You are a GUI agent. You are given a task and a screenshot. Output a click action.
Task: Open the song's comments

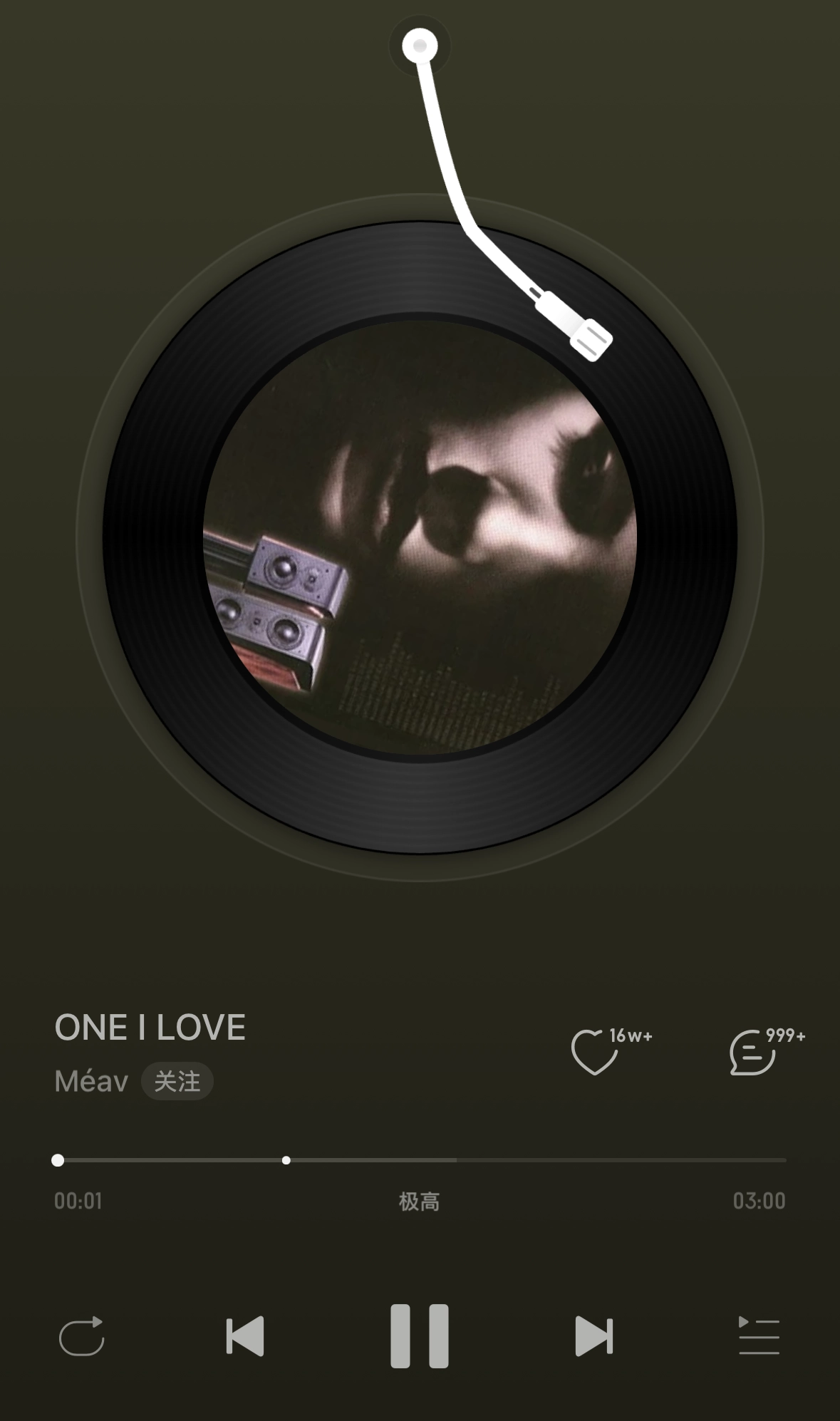pos(752,1052)
